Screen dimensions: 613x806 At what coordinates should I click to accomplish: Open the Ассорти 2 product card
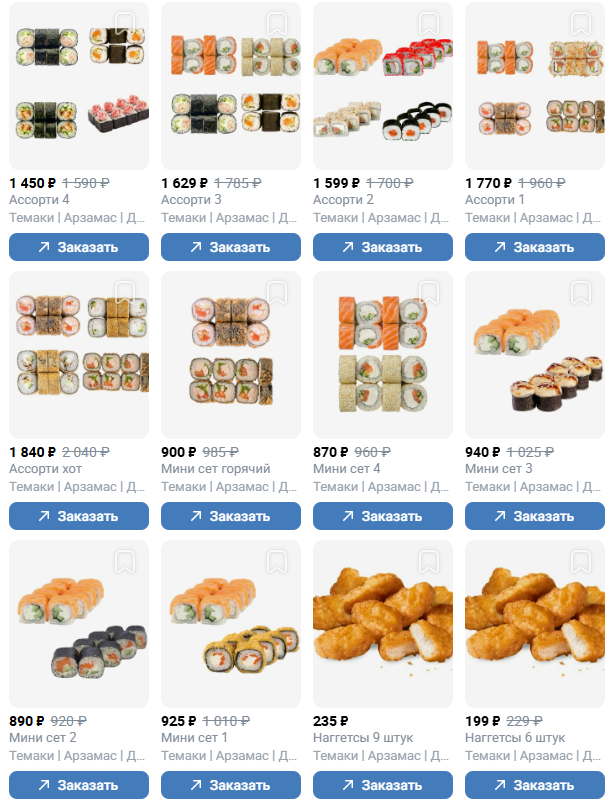tap(383, 86)
